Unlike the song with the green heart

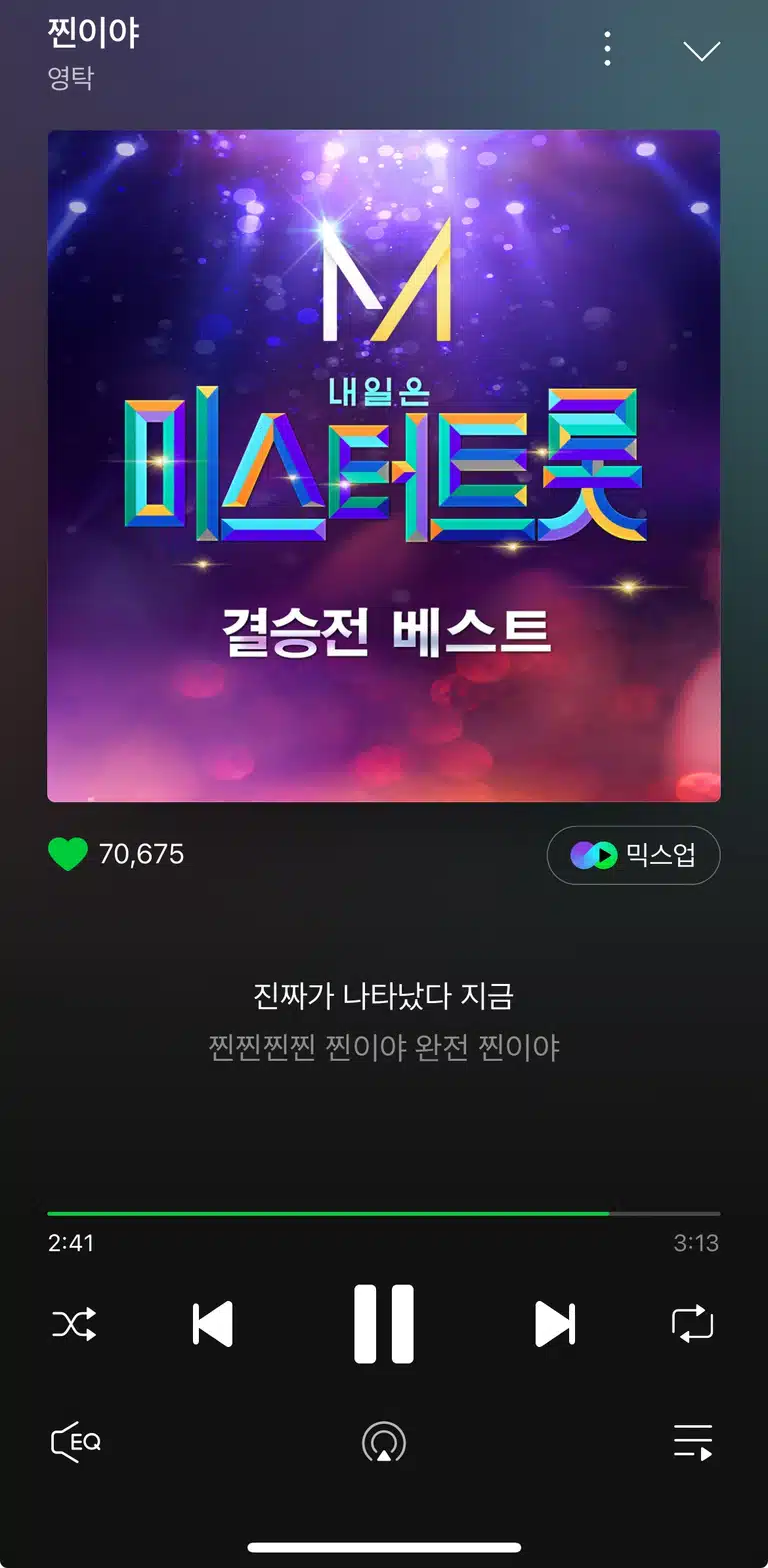68,854
